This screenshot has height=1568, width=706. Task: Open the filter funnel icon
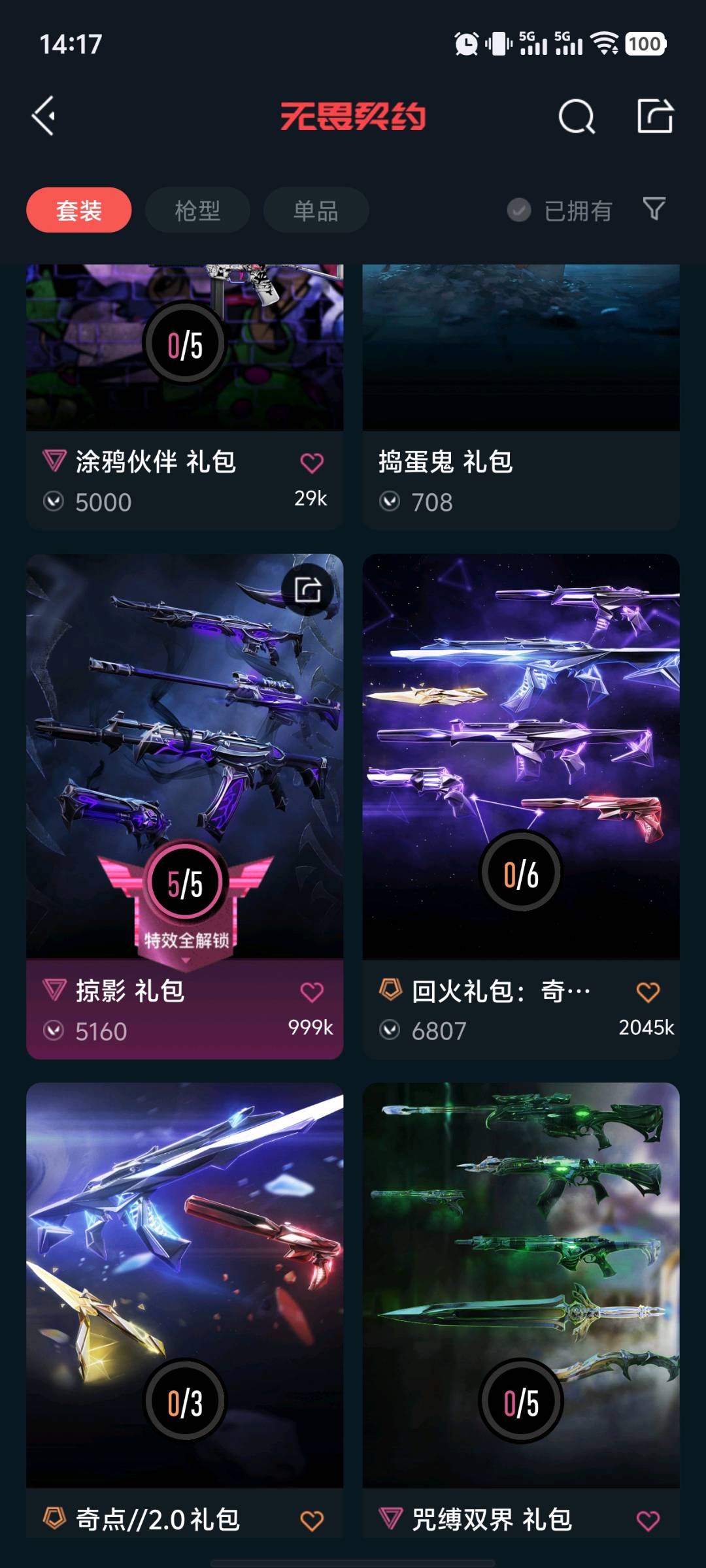(x=654, y=209)
